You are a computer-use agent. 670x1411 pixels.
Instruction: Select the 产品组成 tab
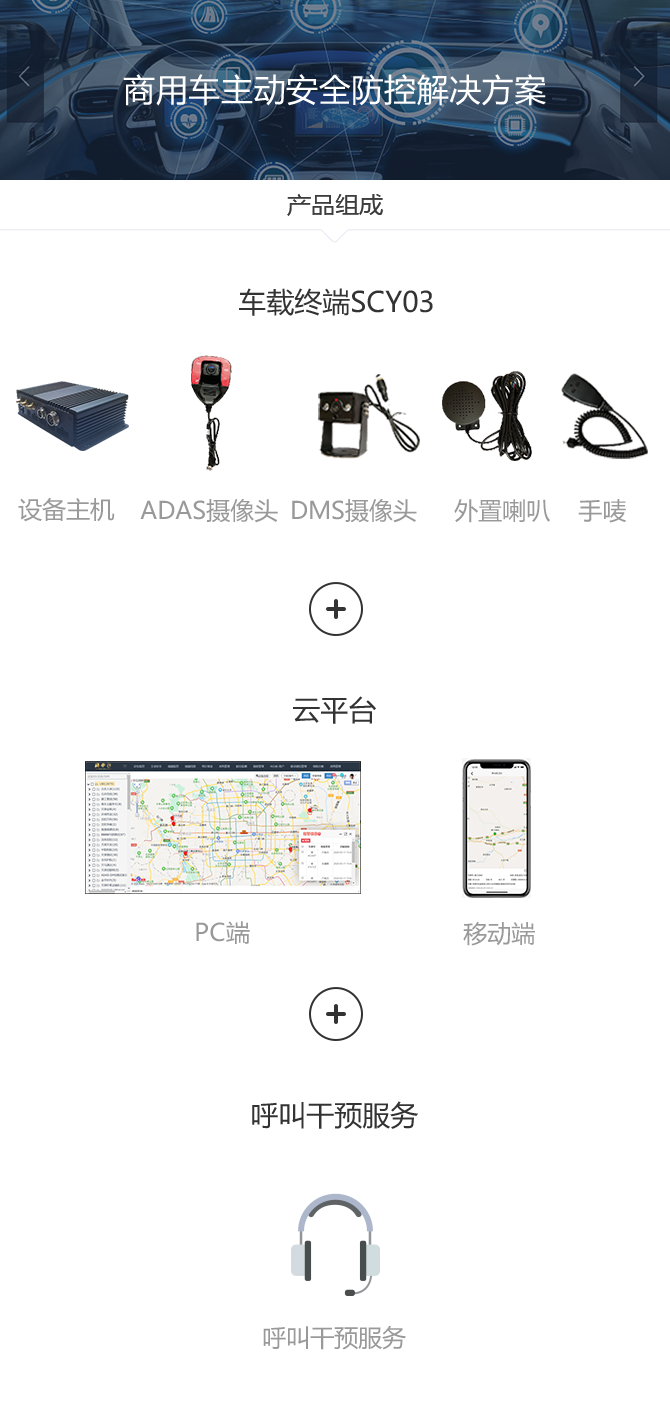pyautogui.click(x=335, y=206)
